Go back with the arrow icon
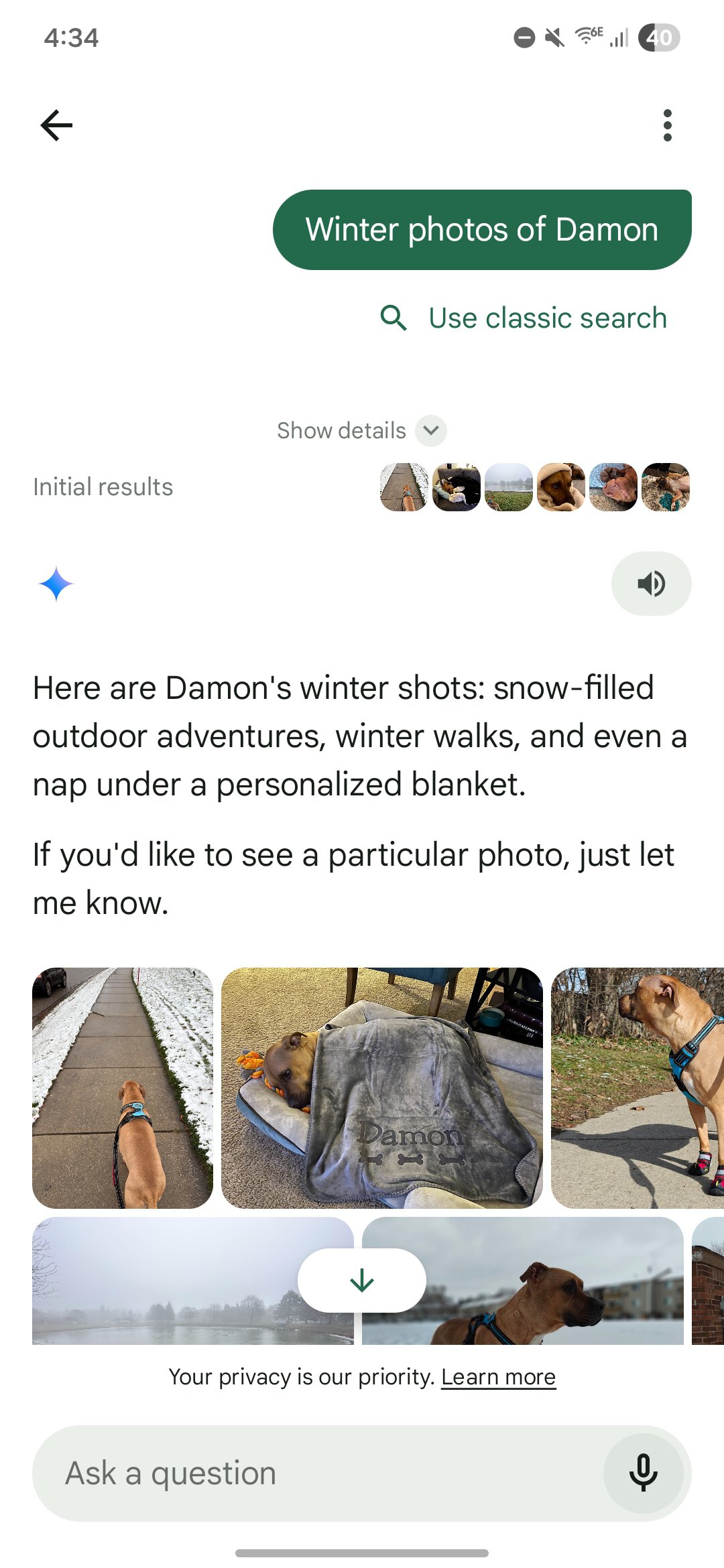The image size is (724, 1568). point(56,125)
